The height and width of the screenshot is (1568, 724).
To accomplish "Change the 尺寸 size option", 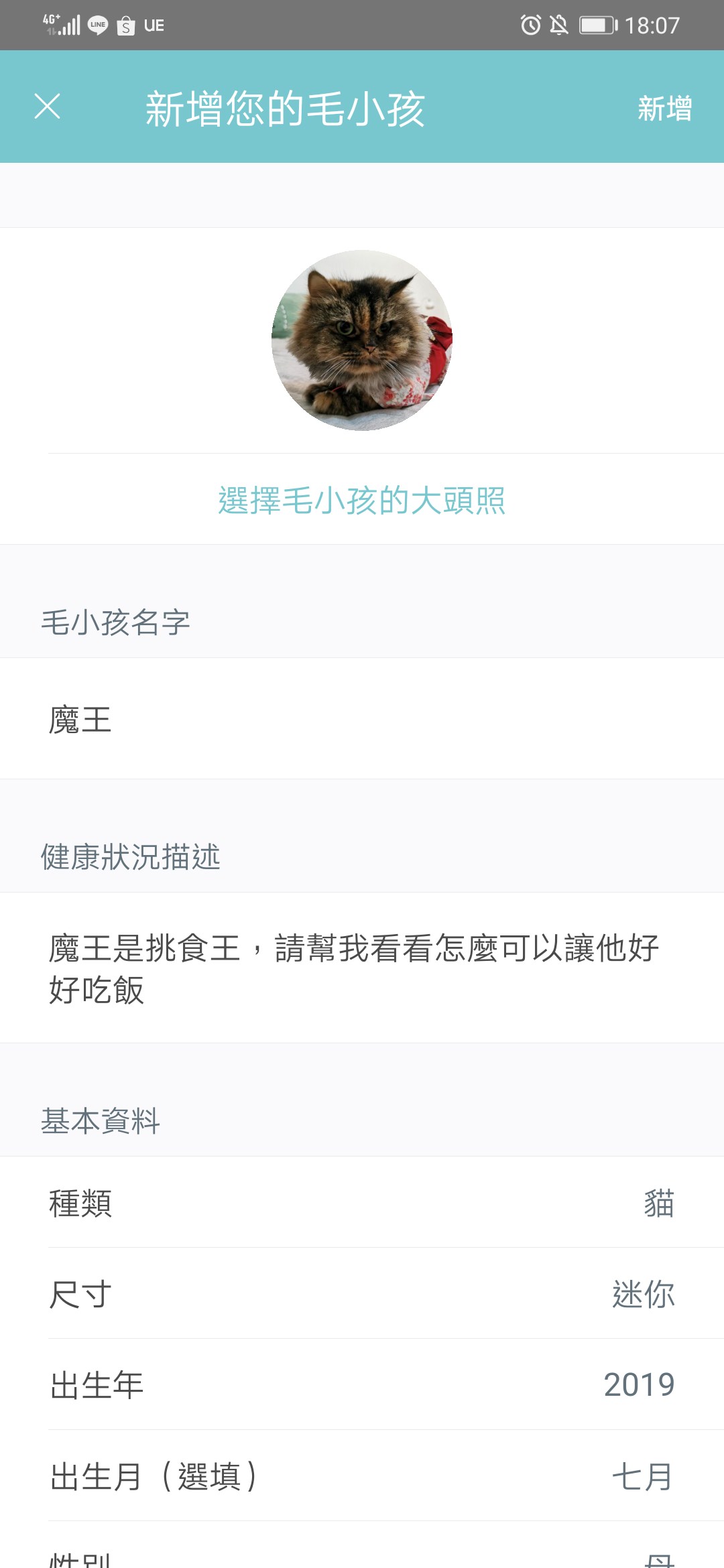I will tap(362, 1293).
